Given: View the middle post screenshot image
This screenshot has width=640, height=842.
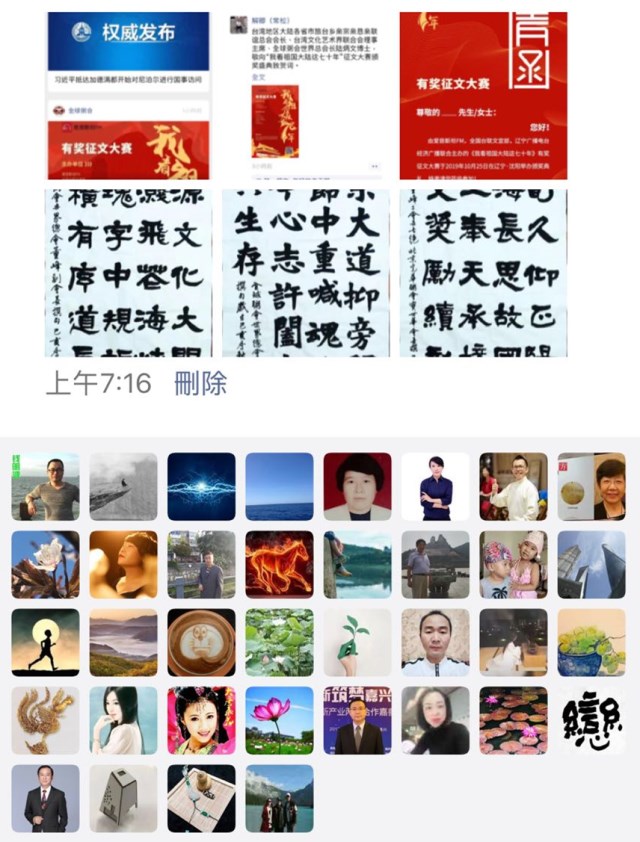Looking at the screenshot, I should click(306, 95).
